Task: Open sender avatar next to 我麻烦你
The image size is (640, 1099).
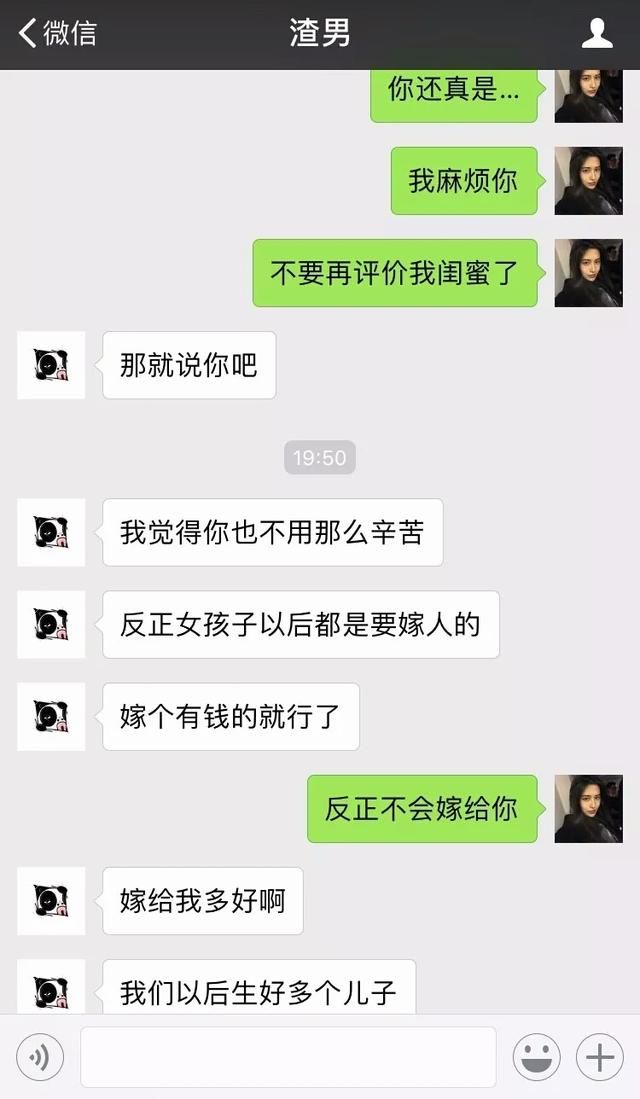Action: tap(589, 181)
